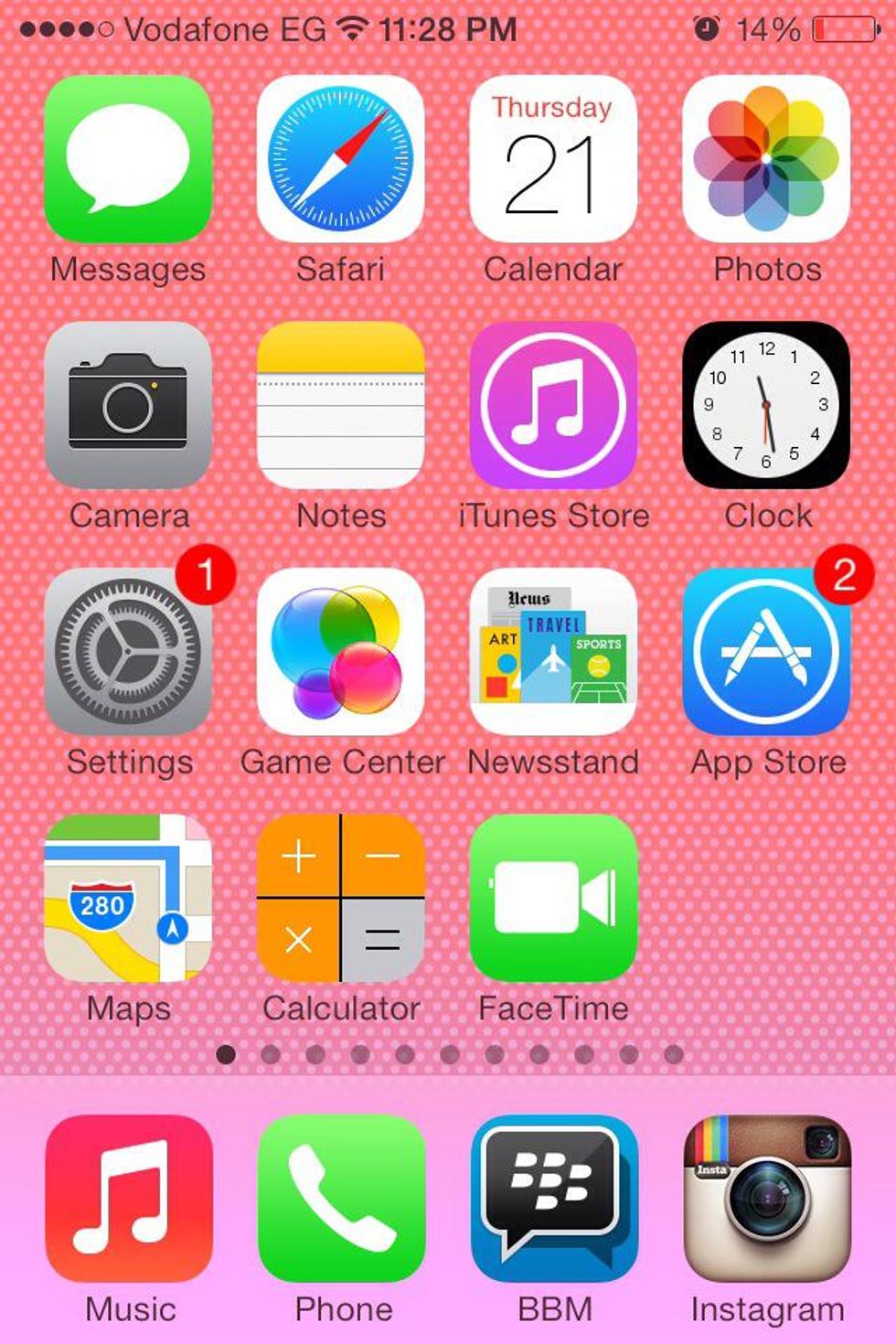Open Settings with one notification badge
The width and height of the screenshot is (896, 1344).
click(128, 652)
